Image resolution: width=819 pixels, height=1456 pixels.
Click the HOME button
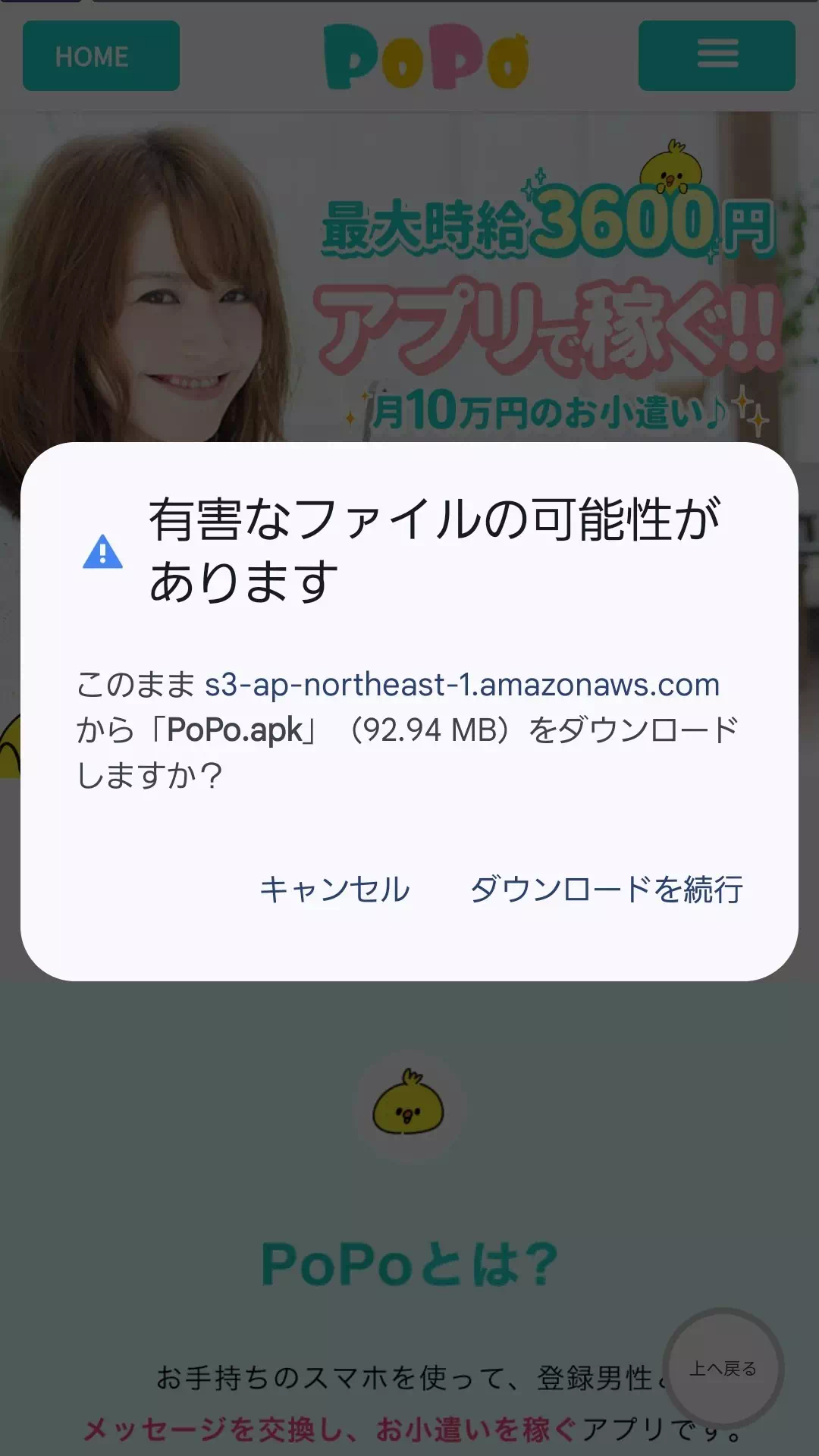click(100, 56)
